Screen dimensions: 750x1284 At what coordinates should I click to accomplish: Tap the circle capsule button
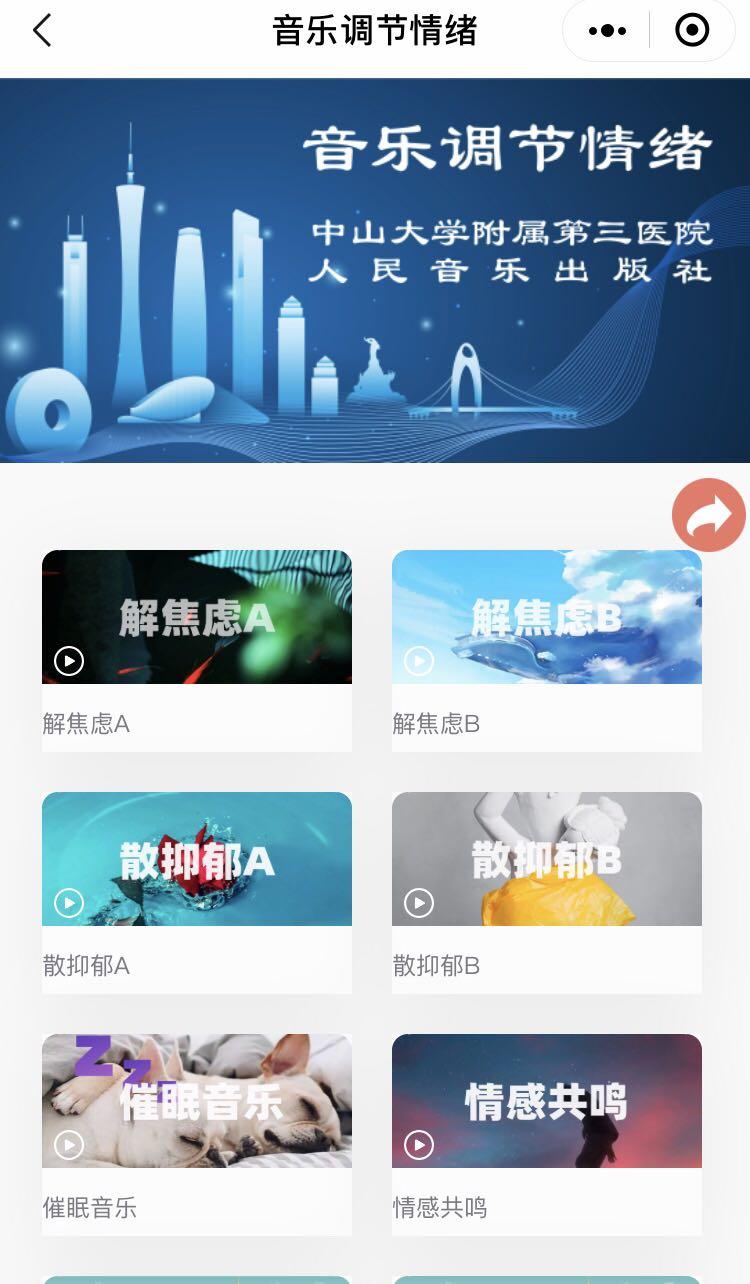click(691, 30)
